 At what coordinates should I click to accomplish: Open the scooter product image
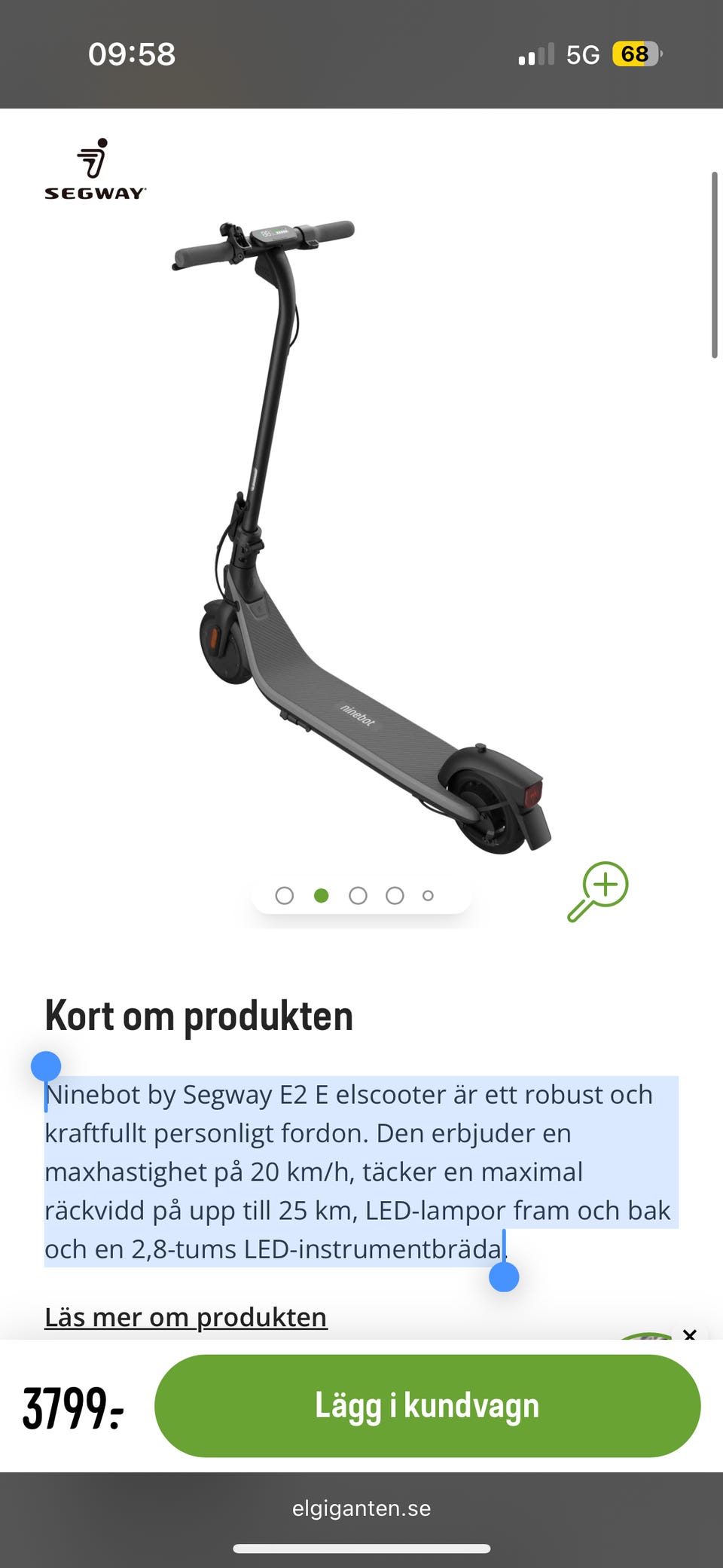tap(362, 536)
